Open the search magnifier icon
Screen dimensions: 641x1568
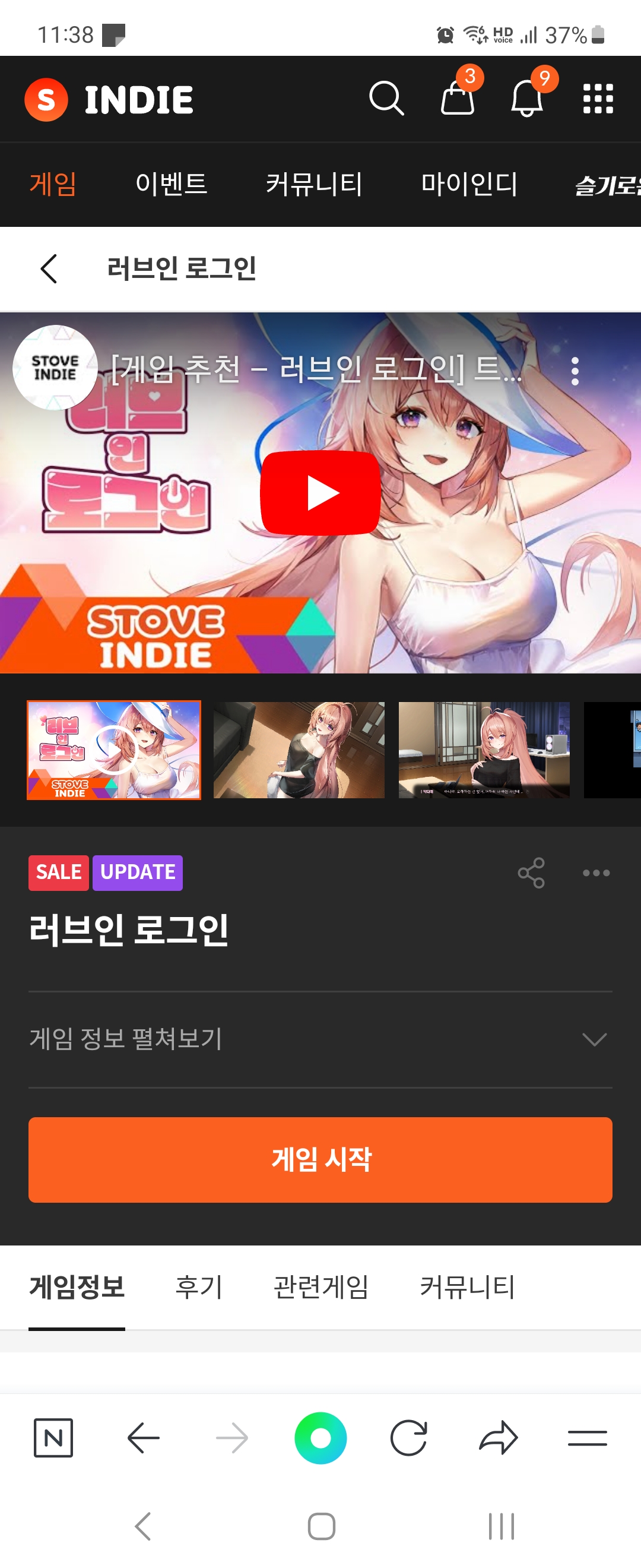pyautogui.click(x=386, y=99)
